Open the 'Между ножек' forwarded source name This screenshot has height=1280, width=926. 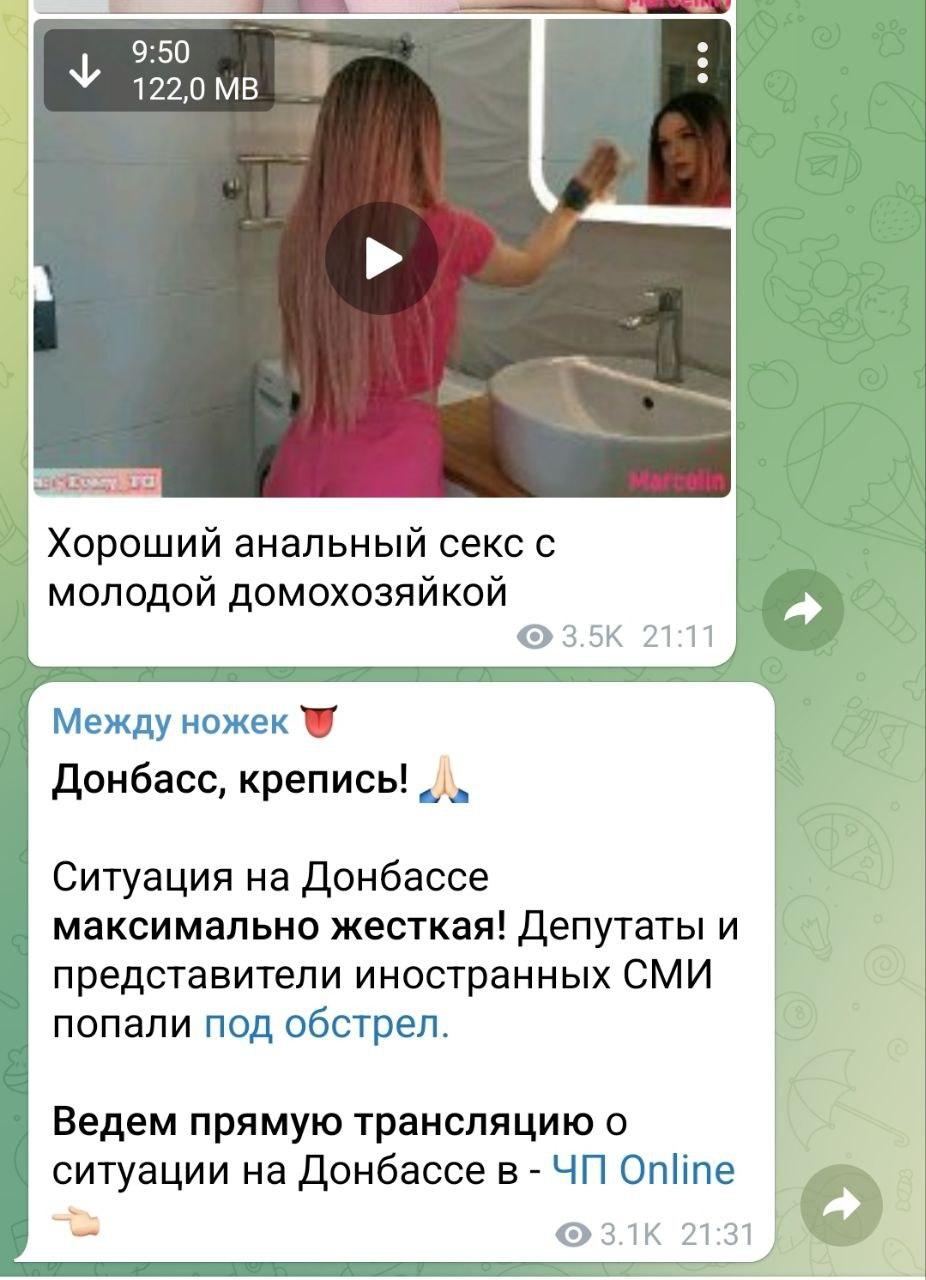point(170,720)
